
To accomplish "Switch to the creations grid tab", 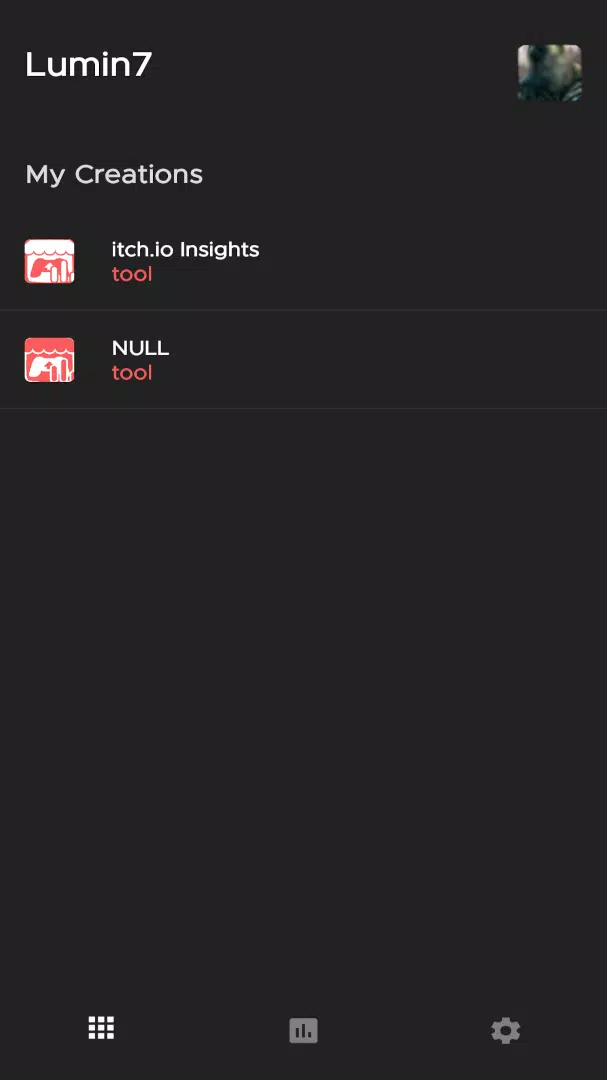I will 101,1028.
